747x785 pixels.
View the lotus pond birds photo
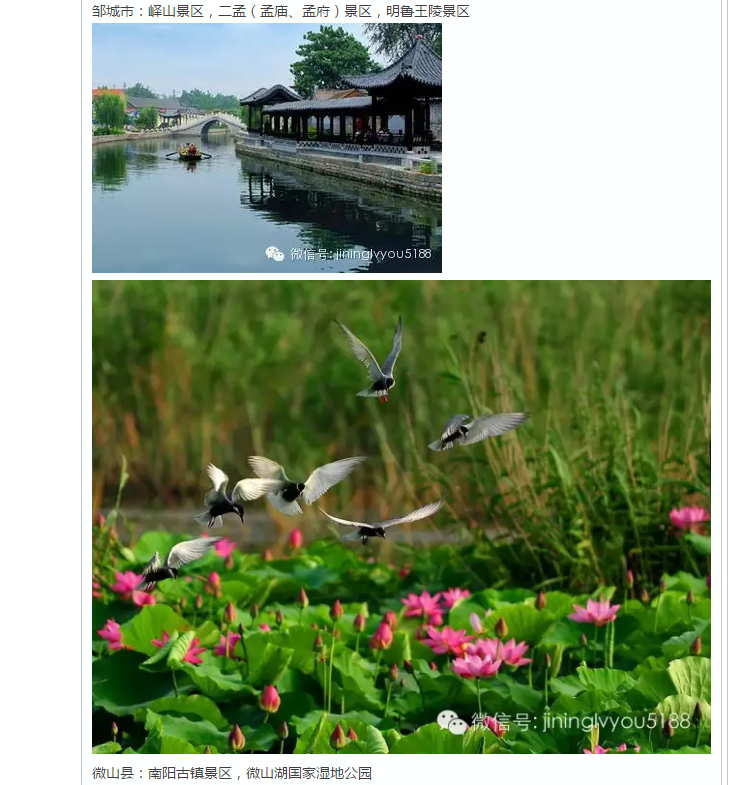(401, 516)
